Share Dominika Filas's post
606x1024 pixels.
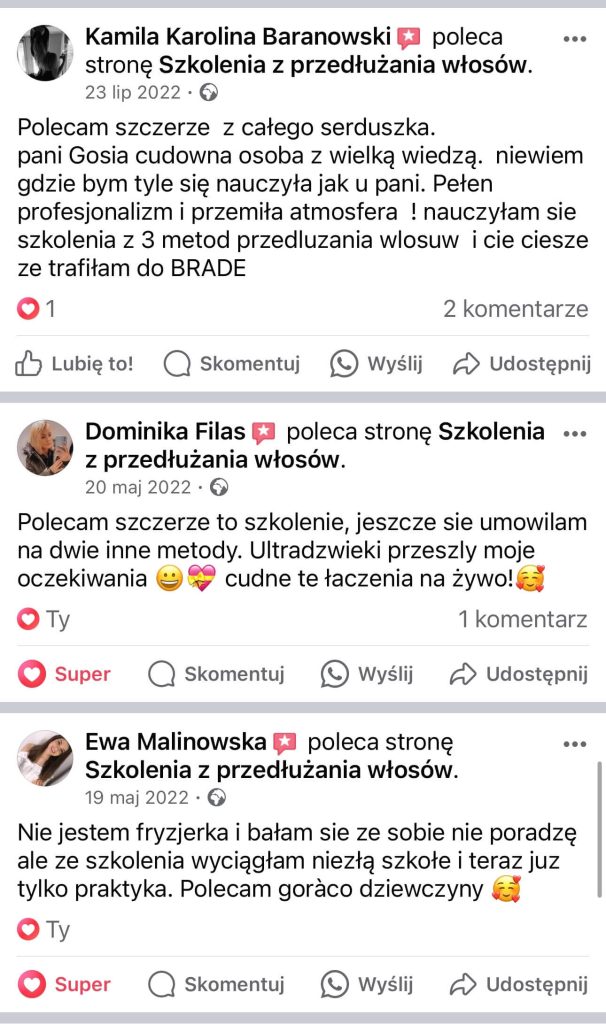coord(518,674)
